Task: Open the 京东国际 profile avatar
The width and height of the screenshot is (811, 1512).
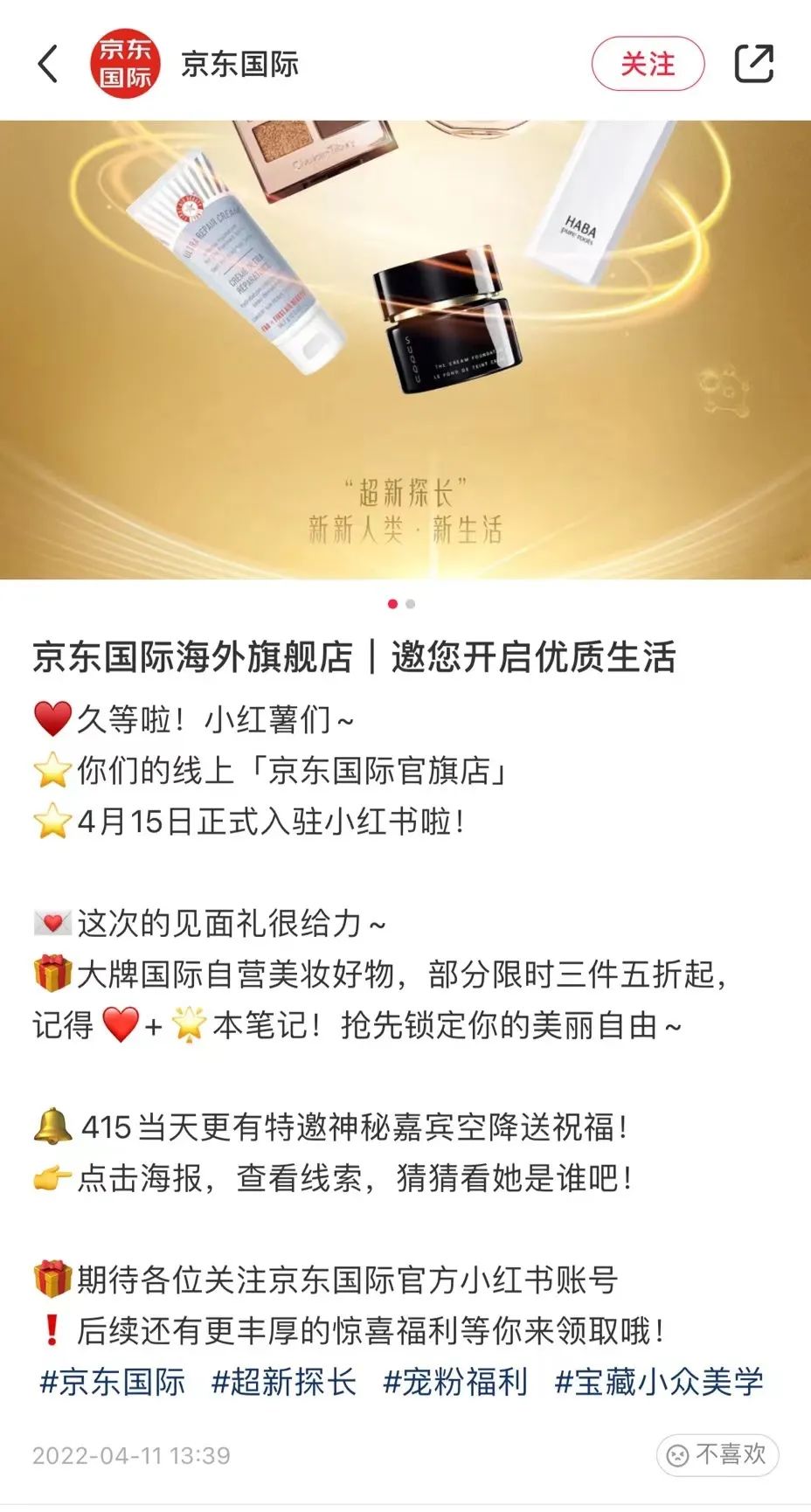Action: (125, 64)
